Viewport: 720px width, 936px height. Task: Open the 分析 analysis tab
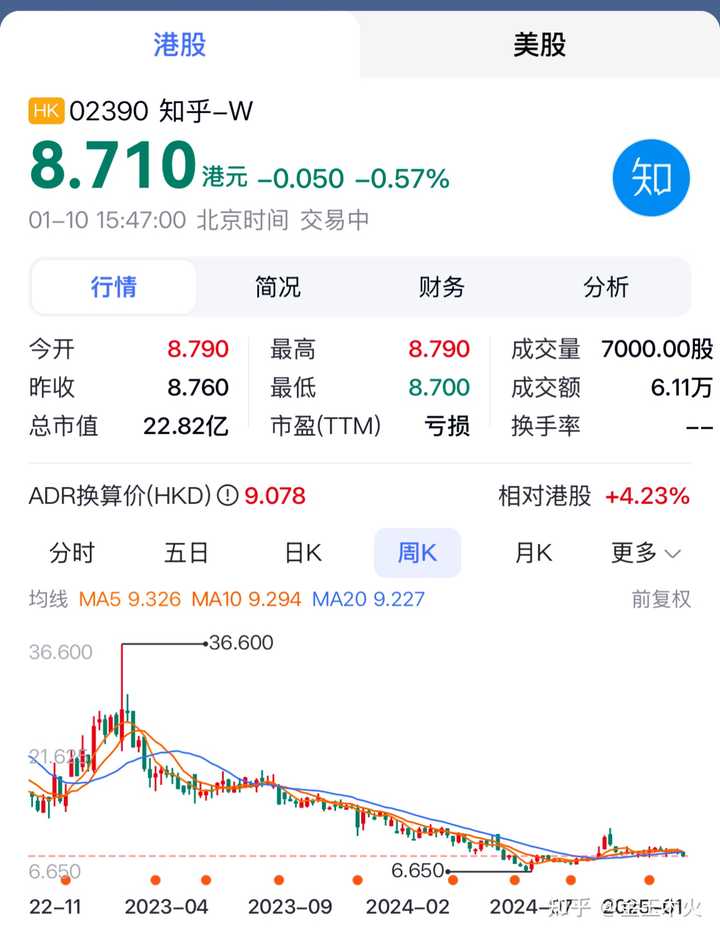tap(606, 287)
